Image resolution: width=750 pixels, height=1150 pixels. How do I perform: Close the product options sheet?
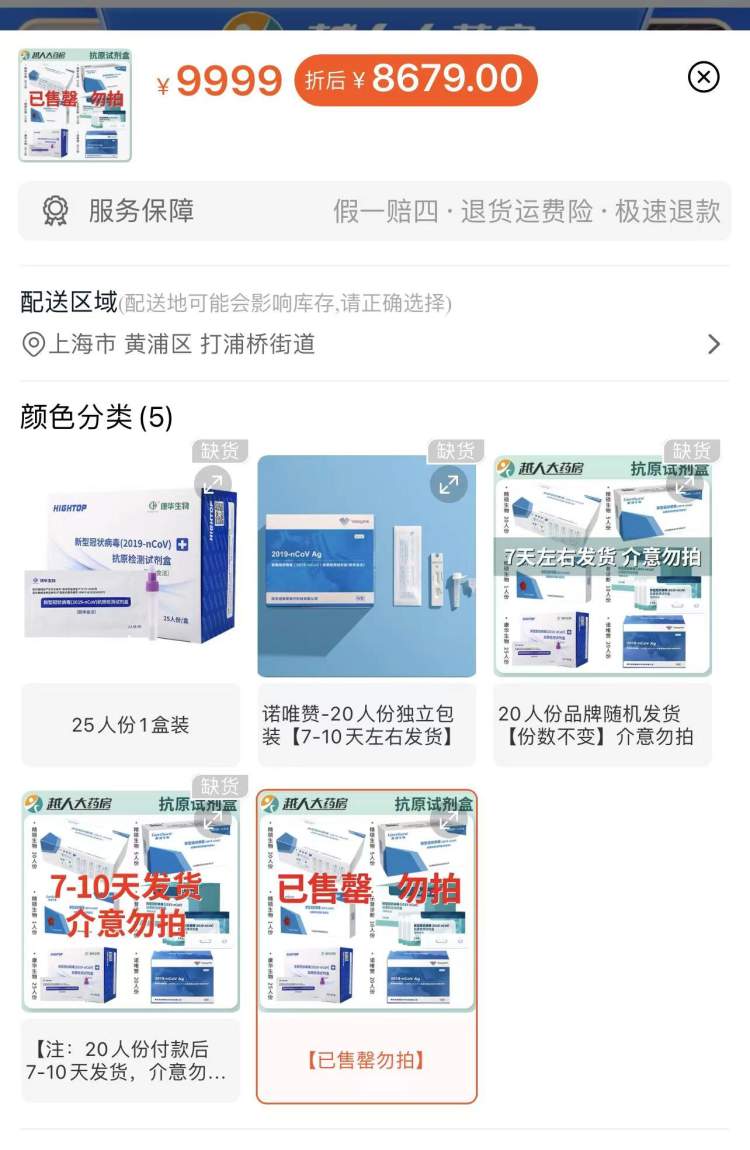click(x=703, y=77)
